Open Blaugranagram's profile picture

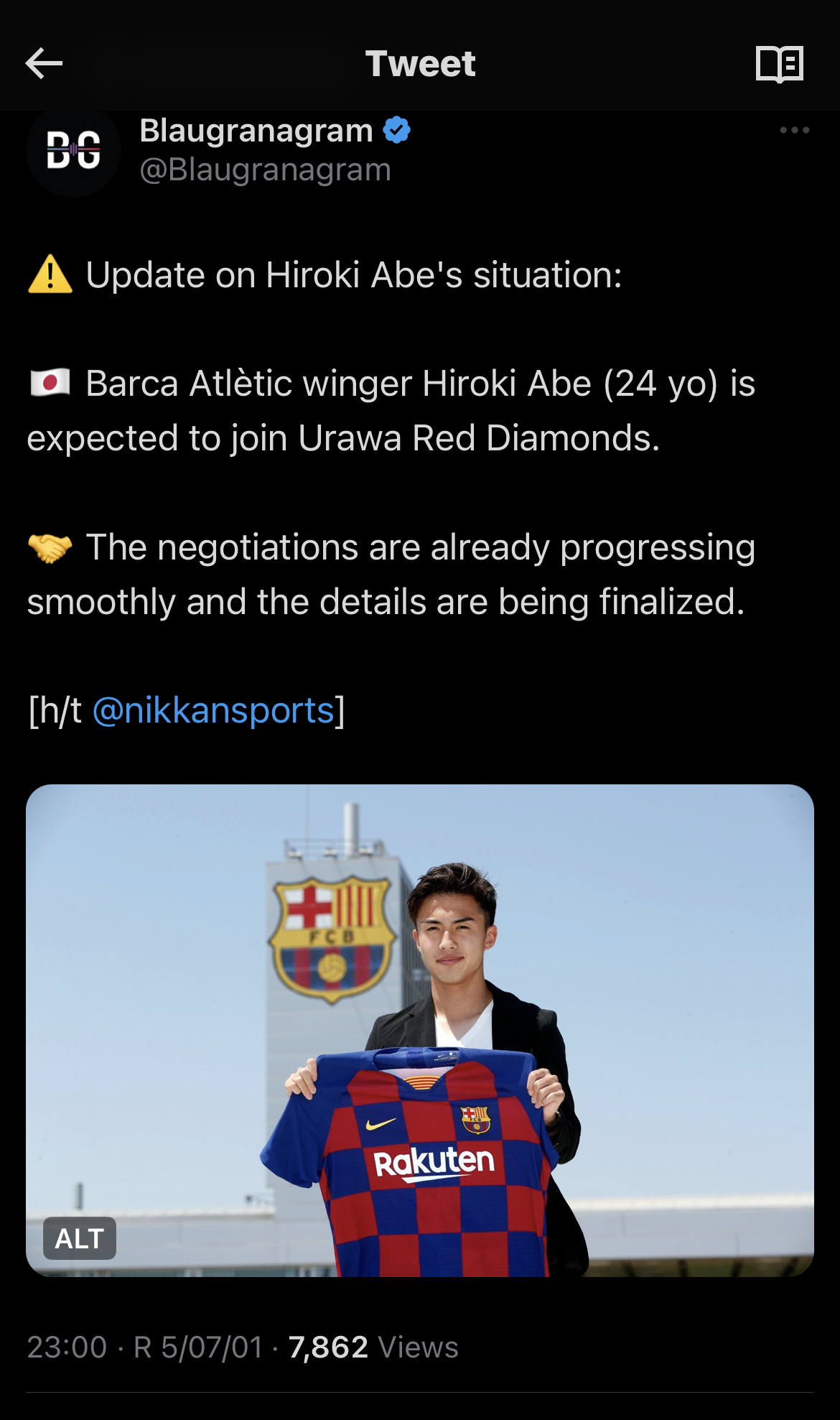pos(73,151)
